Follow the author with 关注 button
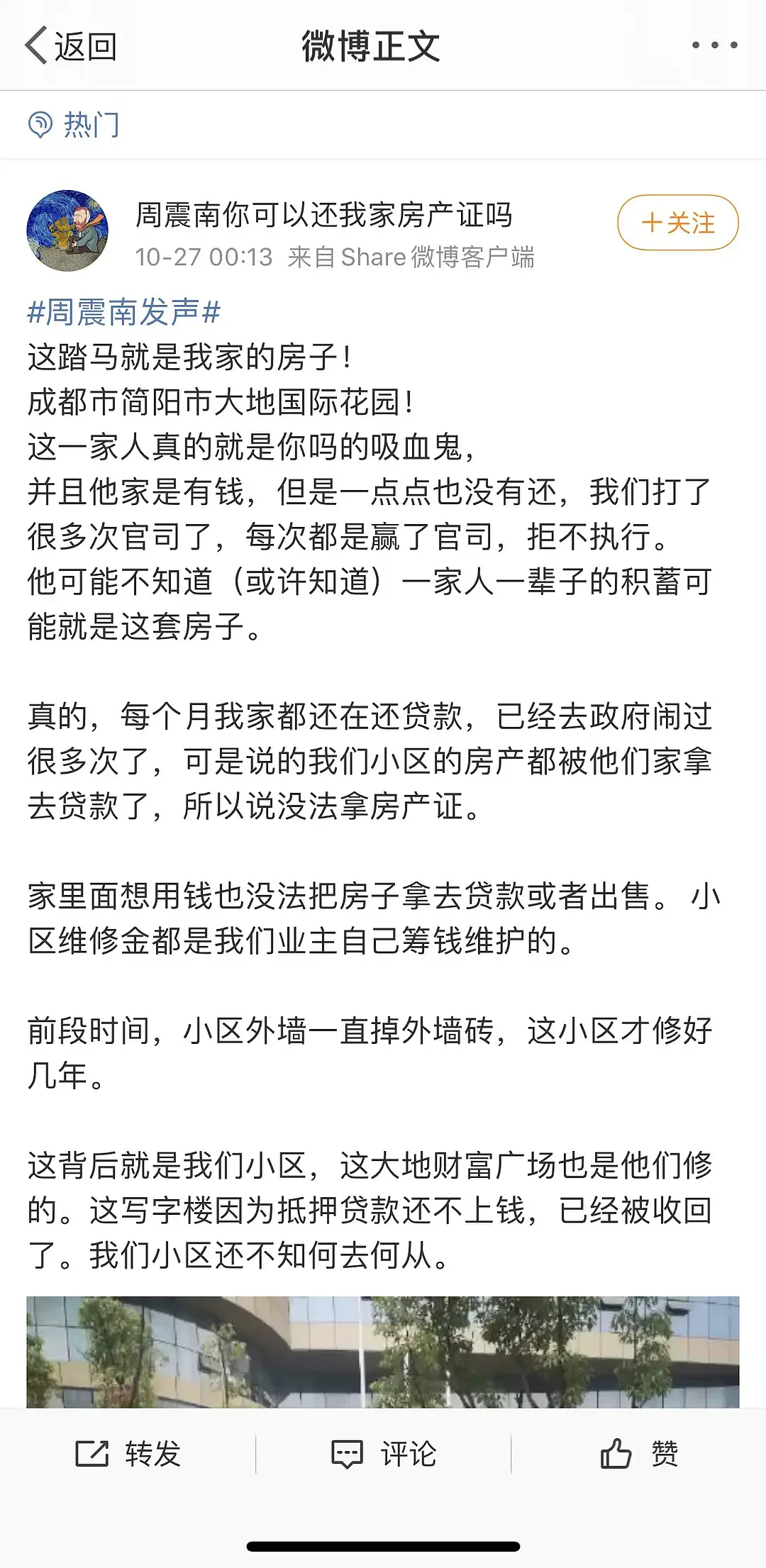766x1568 pixels. (677, 223)
